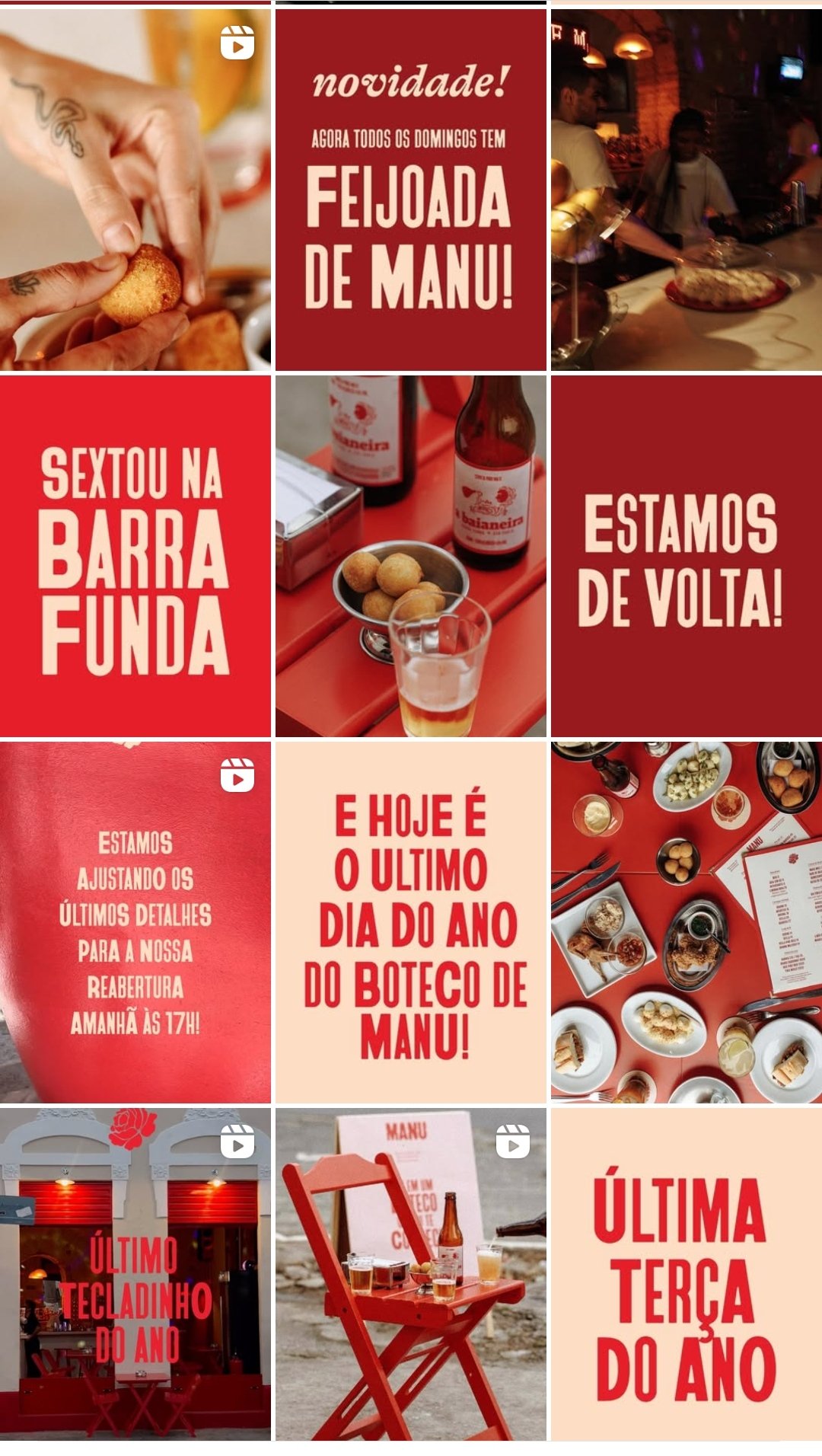View the dark bar counter photo post
The width and height of the screenshot is (822, 1456).
(x=687, y=190)
